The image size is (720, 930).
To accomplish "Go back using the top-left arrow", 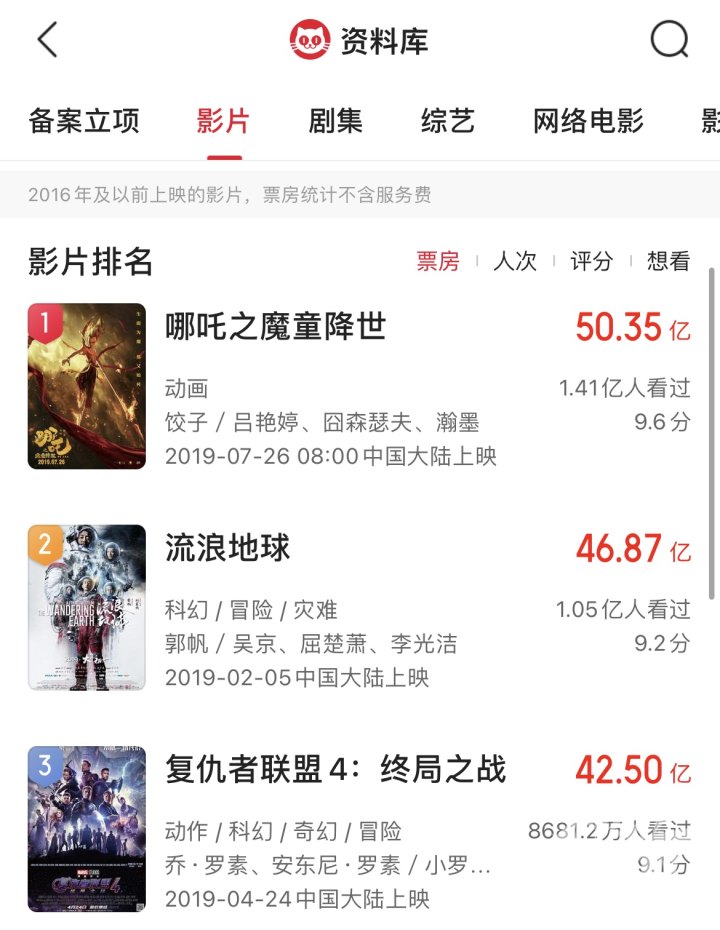I will tap(47, 41).
